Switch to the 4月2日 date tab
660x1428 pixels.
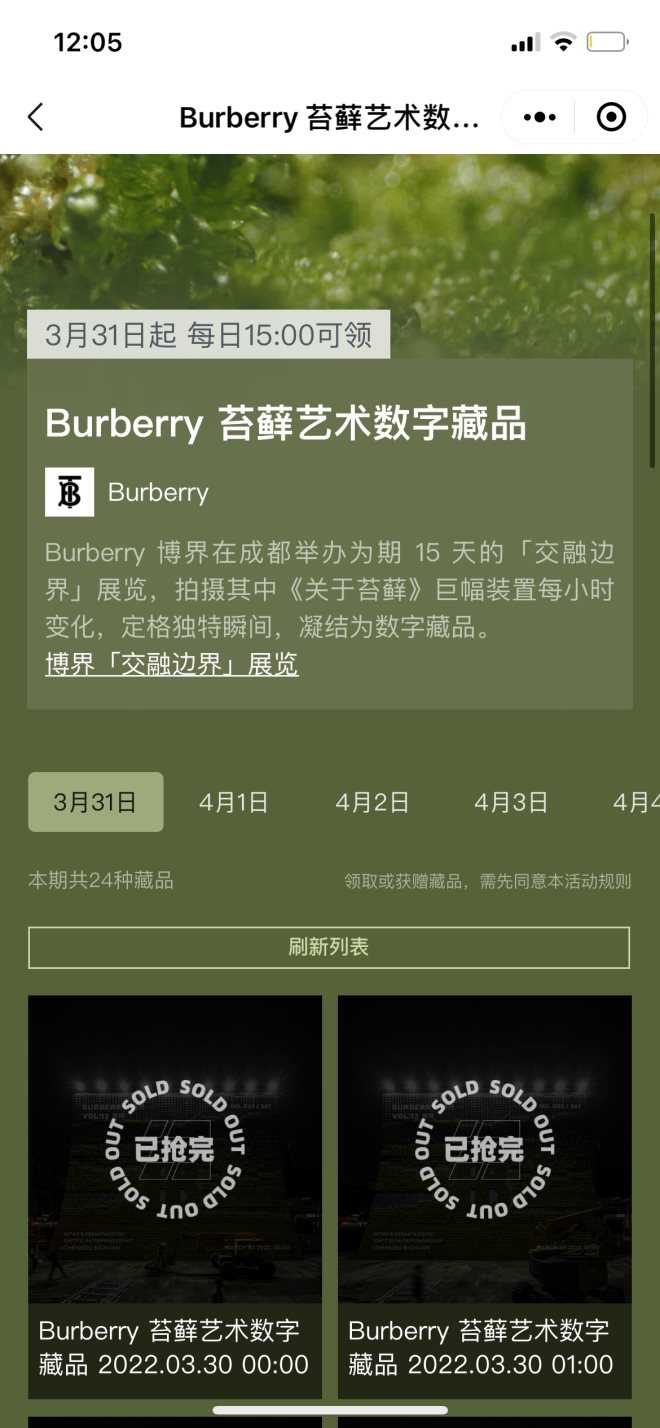point(372,802)
